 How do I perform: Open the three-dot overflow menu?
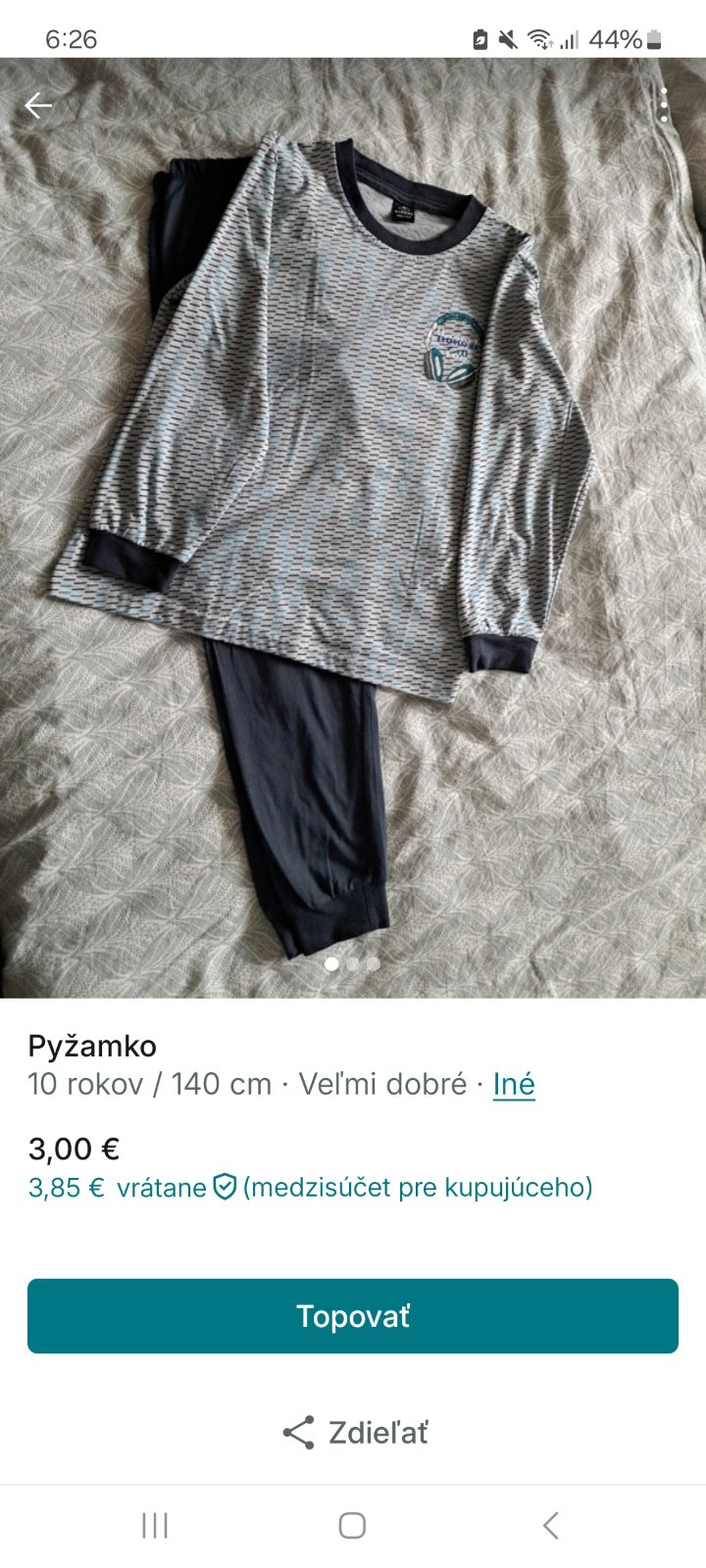pos(664,105)
